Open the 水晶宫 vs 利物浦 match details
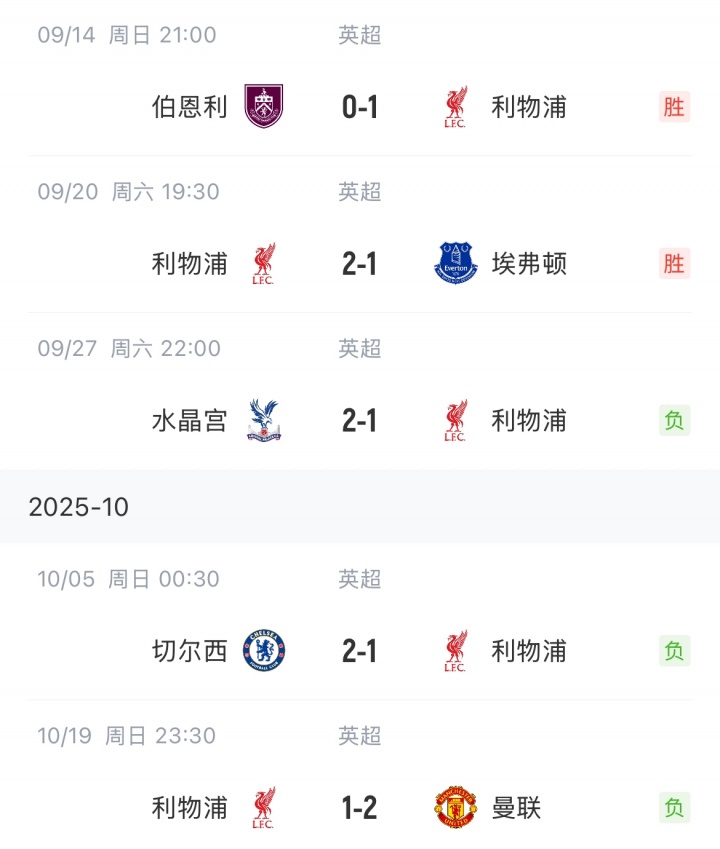720x849 pixels. [360, 420]
